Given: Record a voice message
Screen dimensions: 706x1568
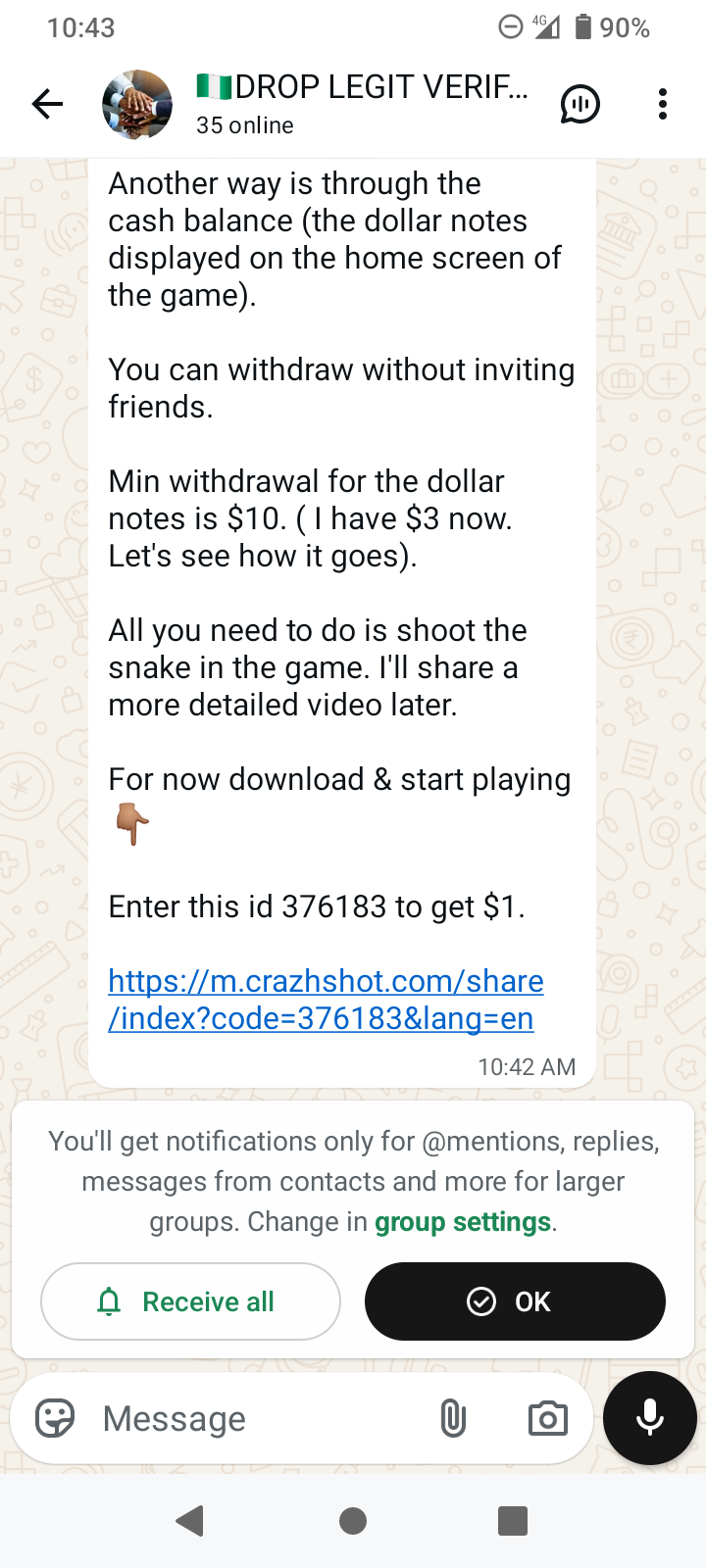Looking at the screenshot, I should [649, 1418].
